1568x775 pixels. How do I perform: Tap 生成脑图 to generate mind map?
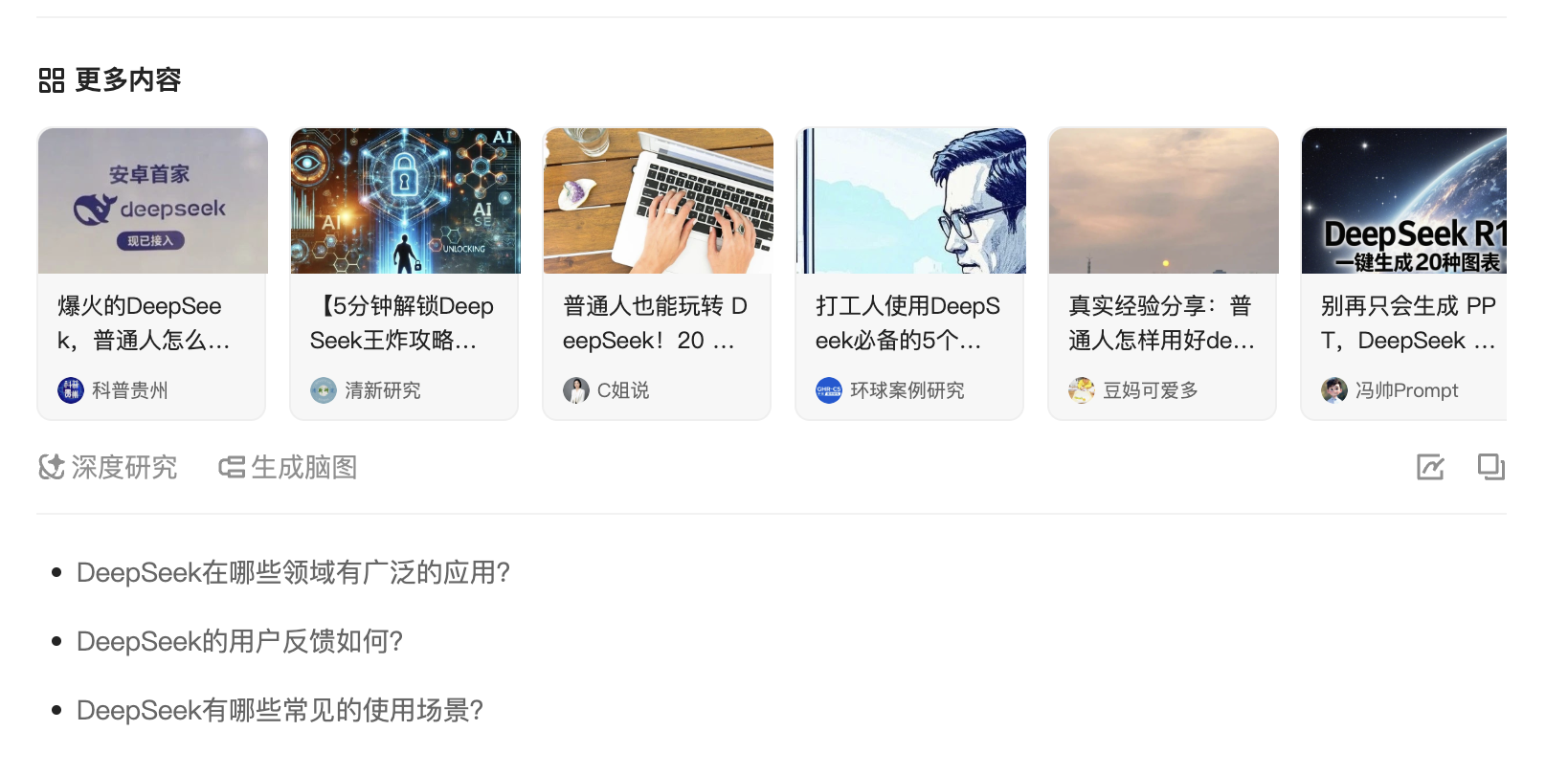point(288,467)
